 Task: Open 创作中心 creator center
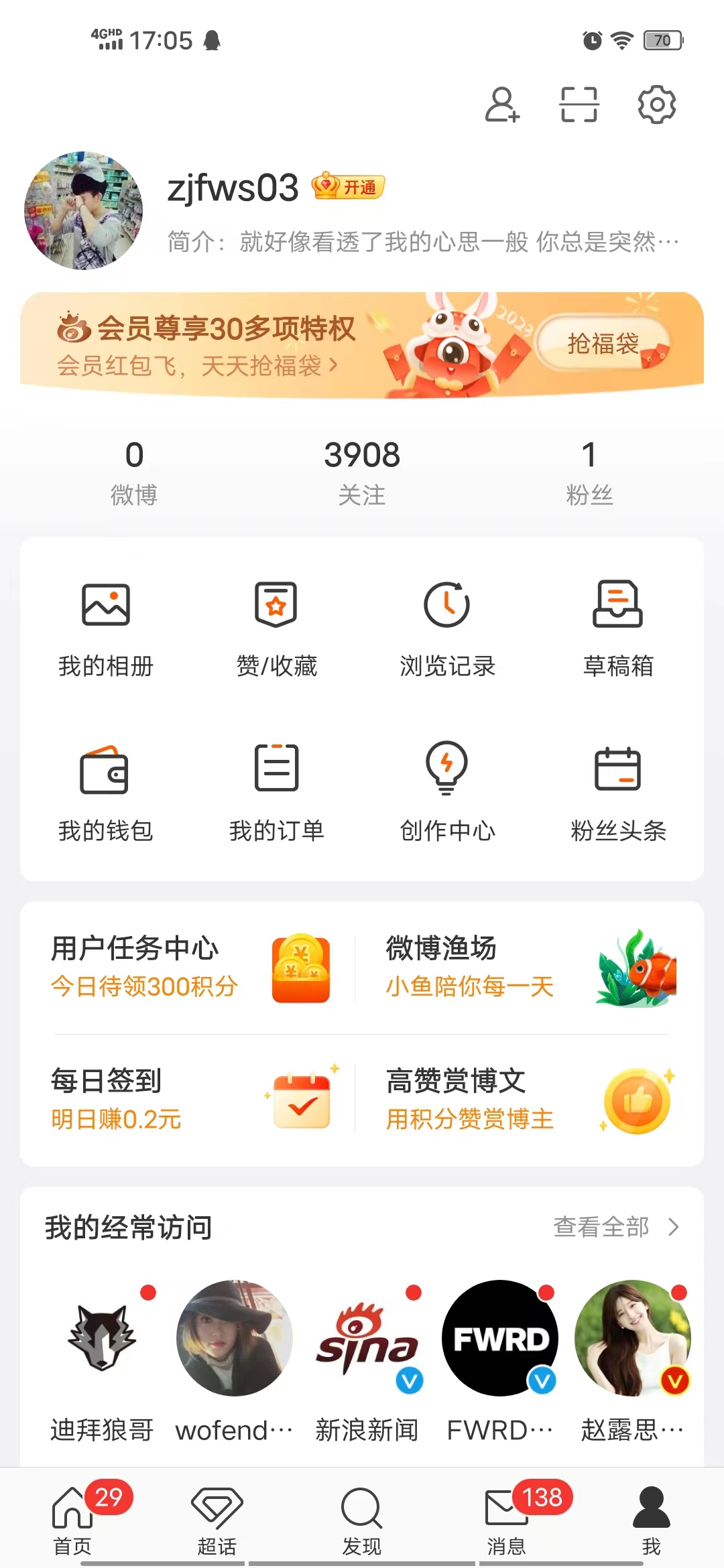(447, 791)
